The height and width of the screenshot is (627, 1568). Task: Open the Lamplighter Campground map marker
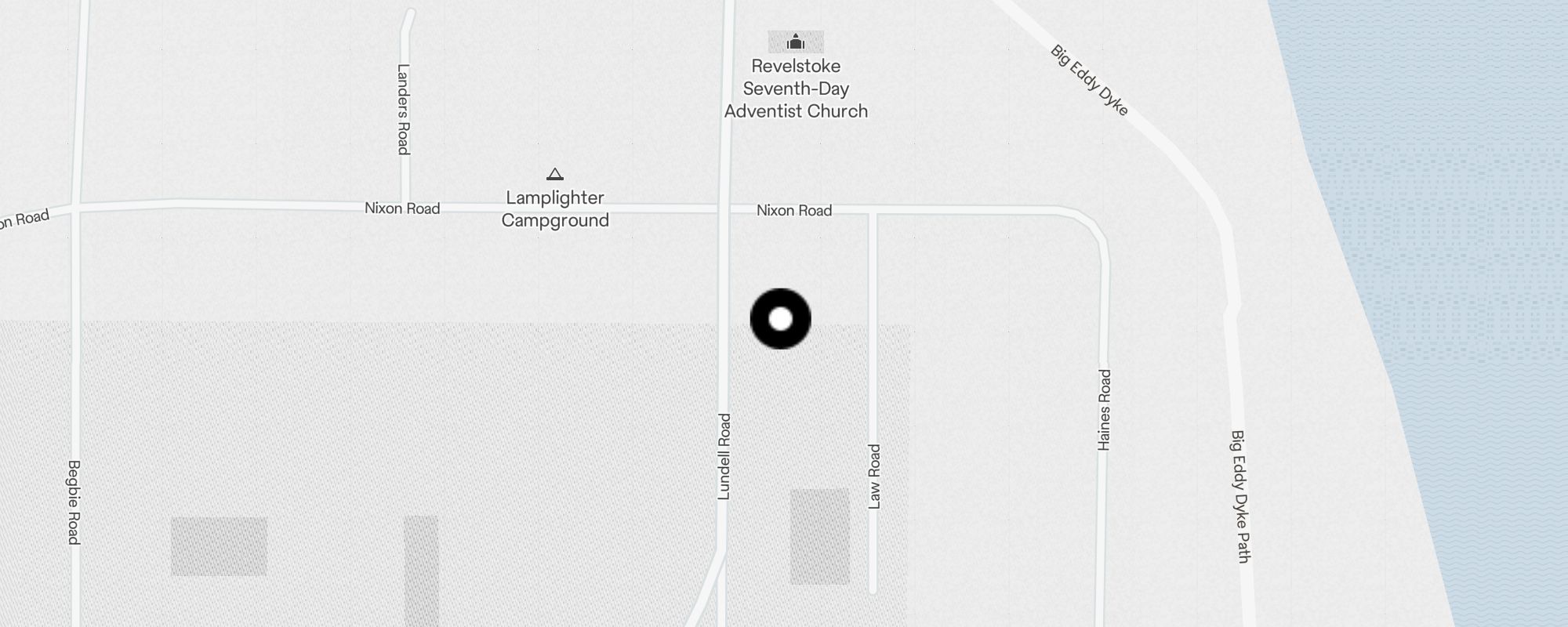555,175
